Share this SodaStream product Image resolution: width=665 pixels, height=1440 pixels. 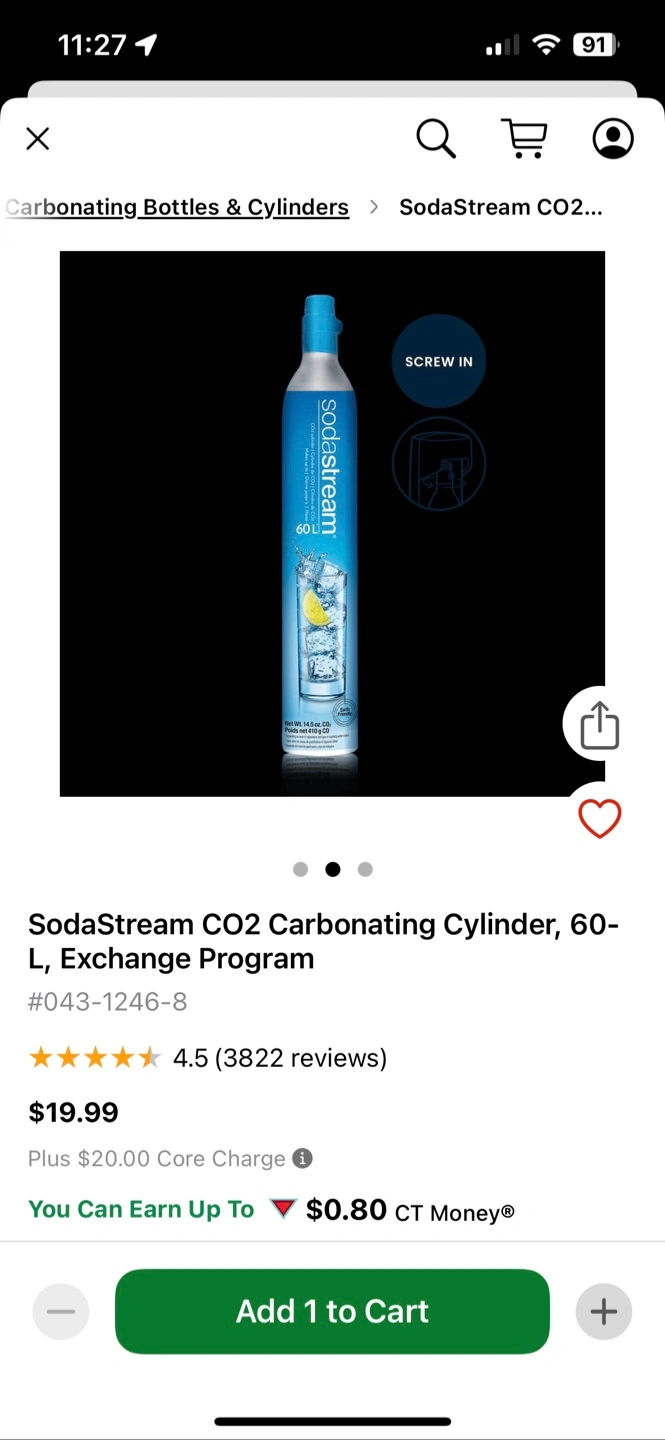(x=600, y=725)
